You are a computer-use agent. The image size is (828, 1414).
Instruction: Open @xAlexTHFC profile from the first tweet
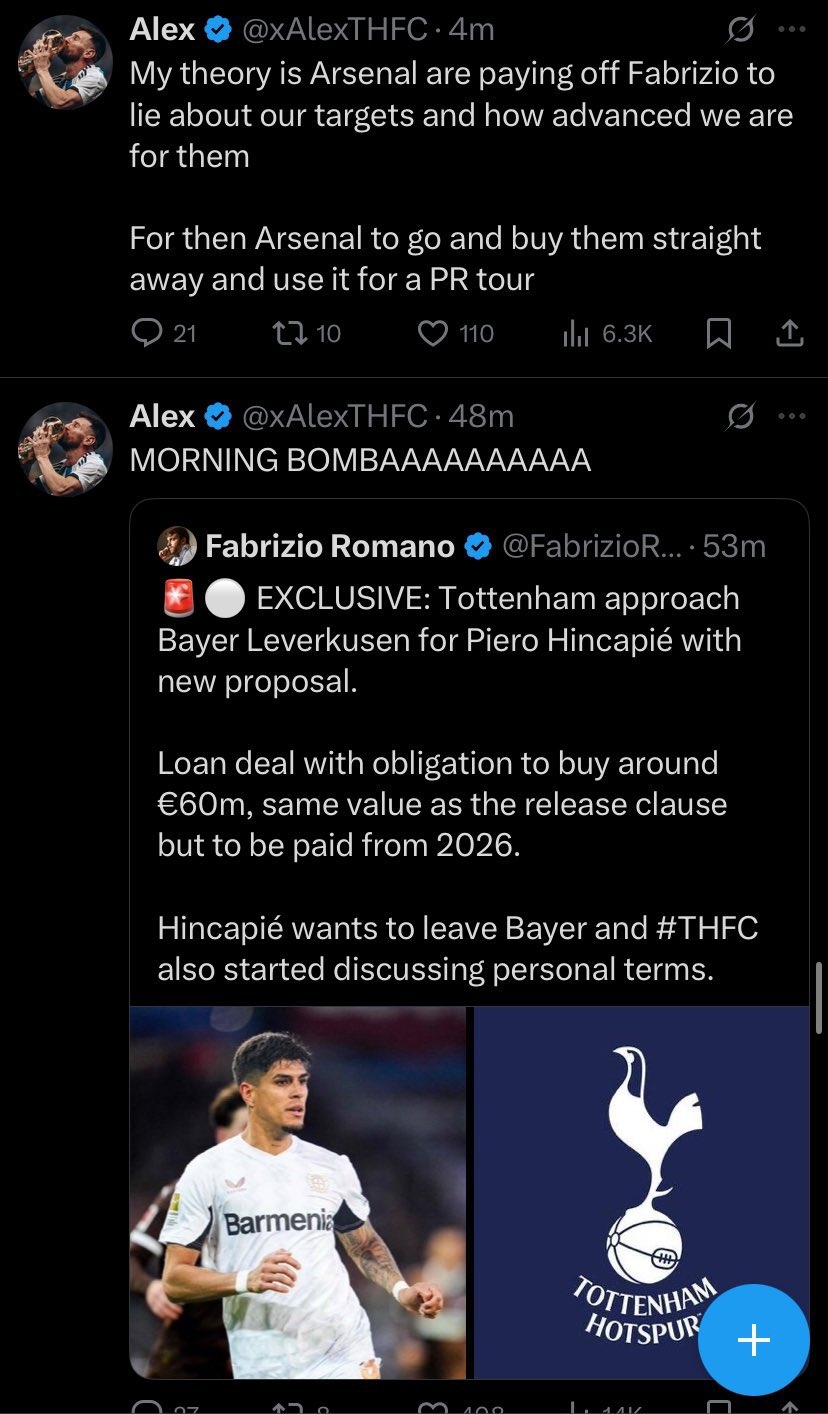pos(336,30)
